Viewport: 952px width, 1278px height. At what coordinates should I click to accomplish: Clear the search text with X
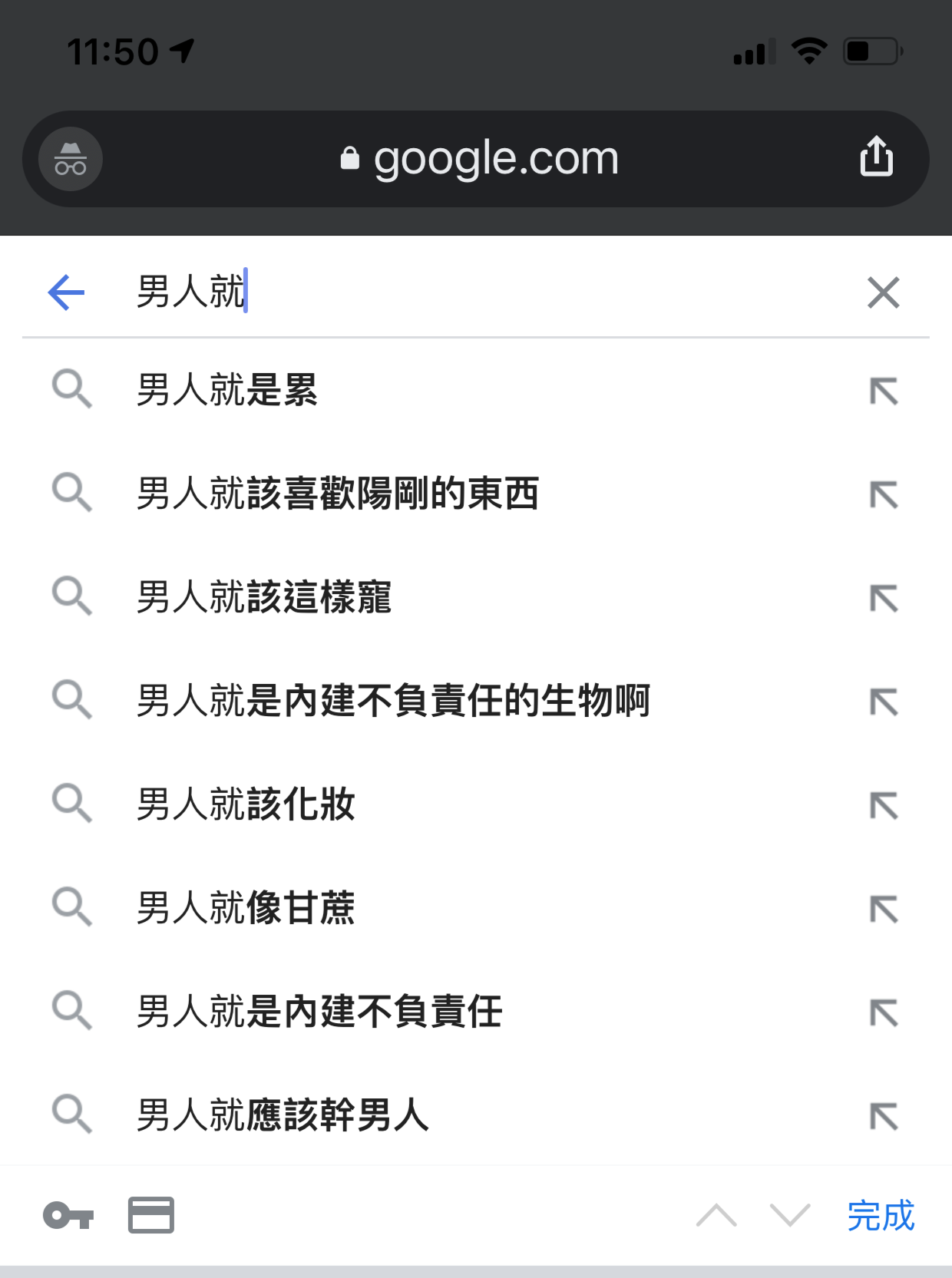point(883,292)
